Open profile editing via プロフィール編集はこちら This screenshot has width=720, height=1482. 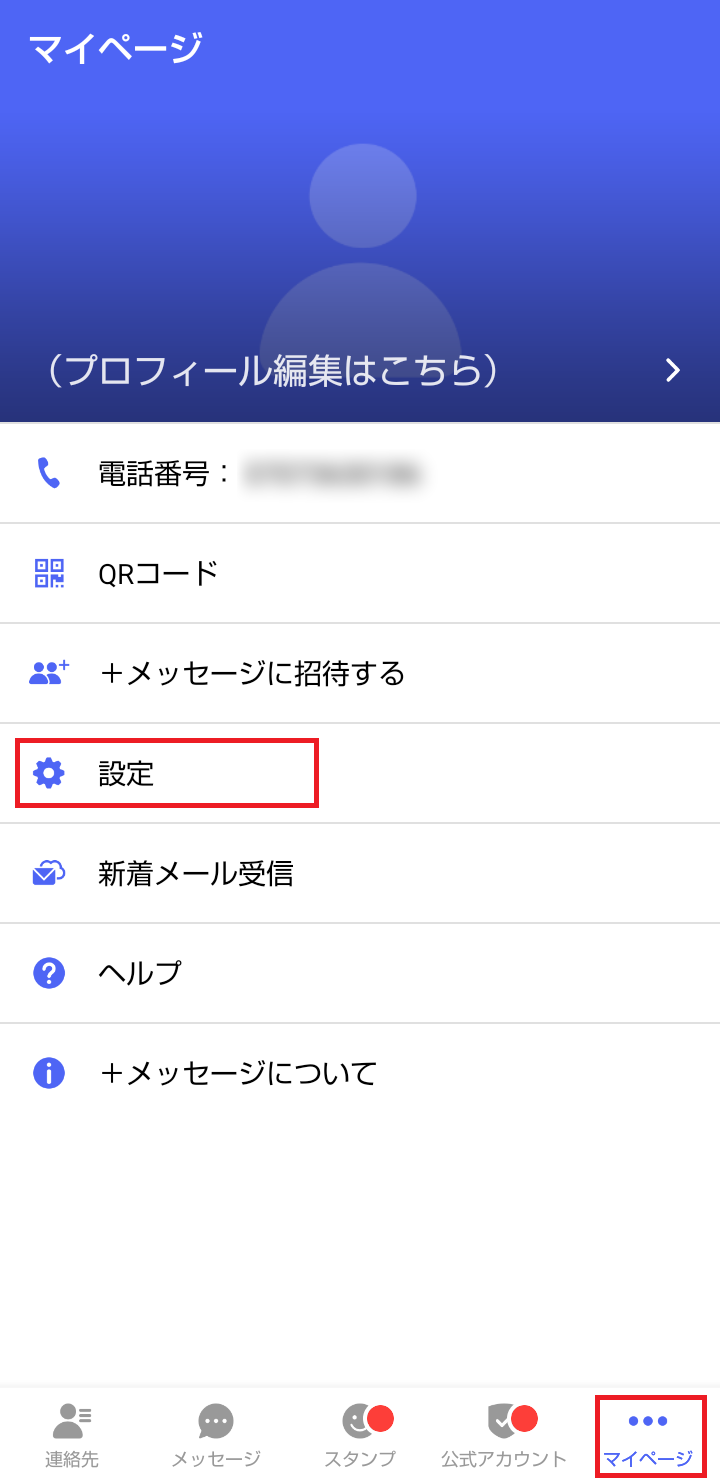360,371
